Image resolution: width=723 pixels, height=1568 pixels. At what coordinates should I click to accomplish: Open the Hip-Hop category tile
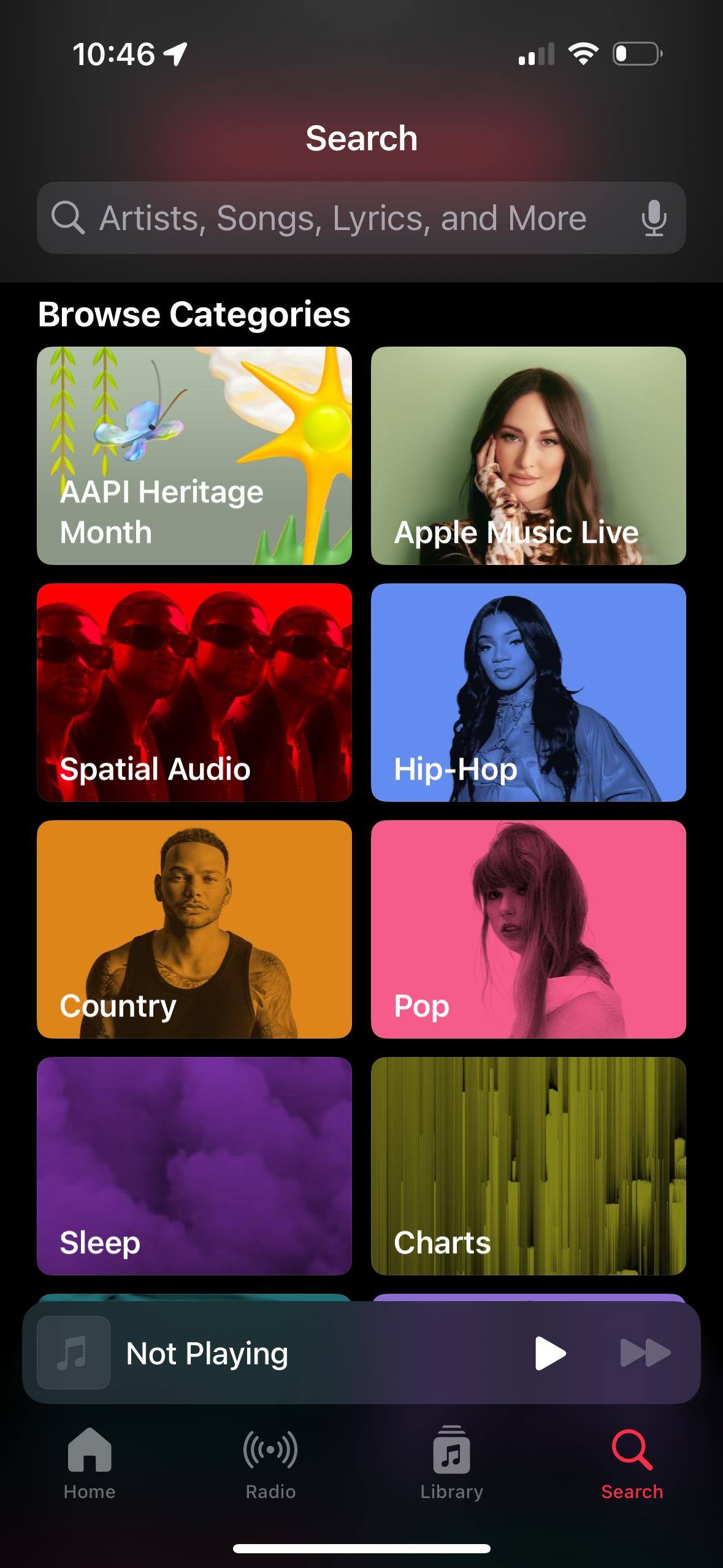(x=528, y=692)
